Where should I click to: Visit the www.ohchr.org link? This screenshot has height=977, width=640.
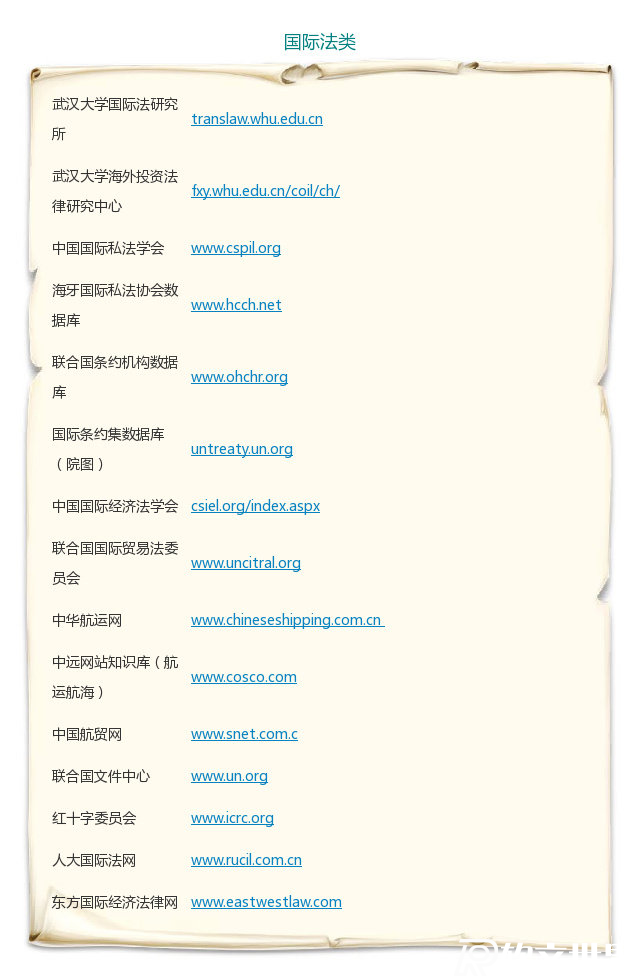click(x=239, y=377)
